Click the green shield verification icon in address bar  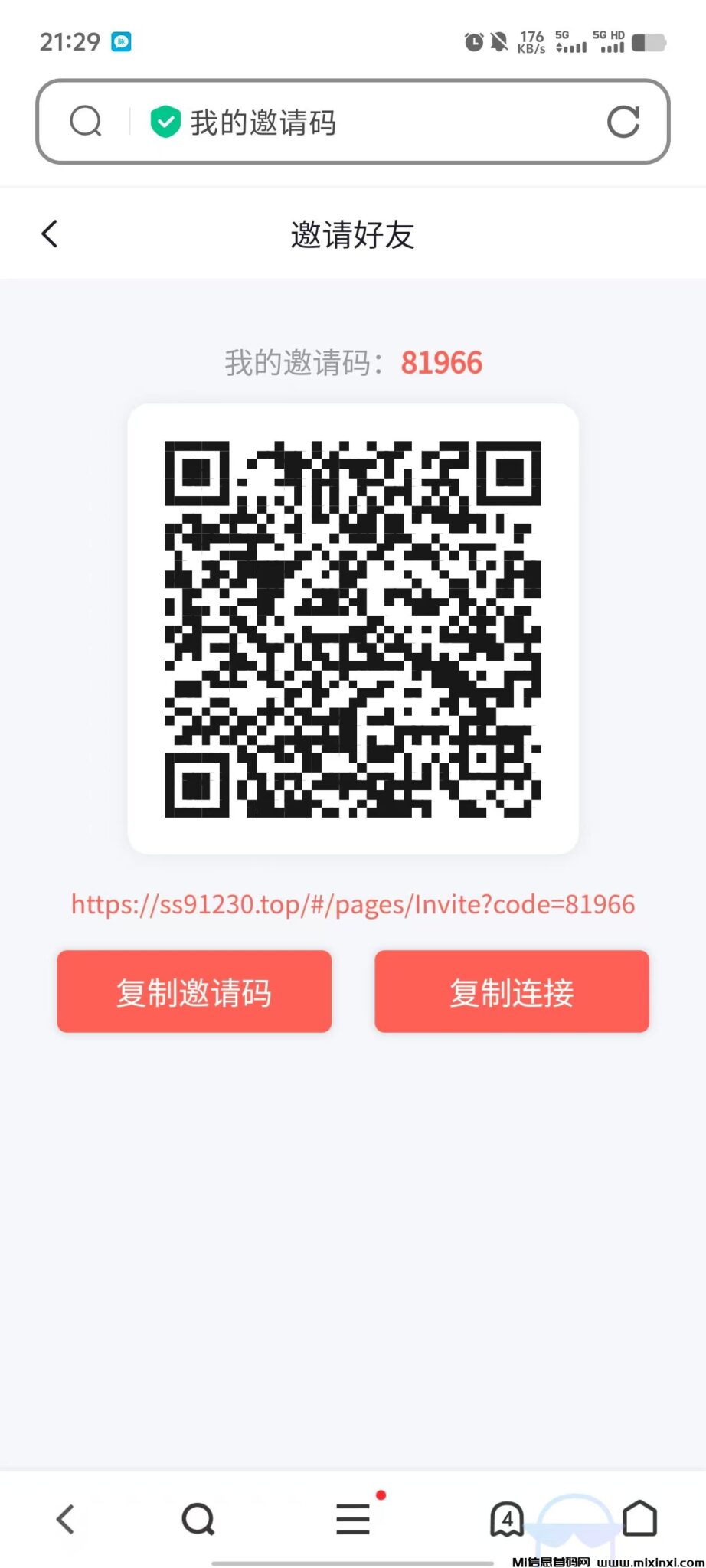[x=165, y=121]
